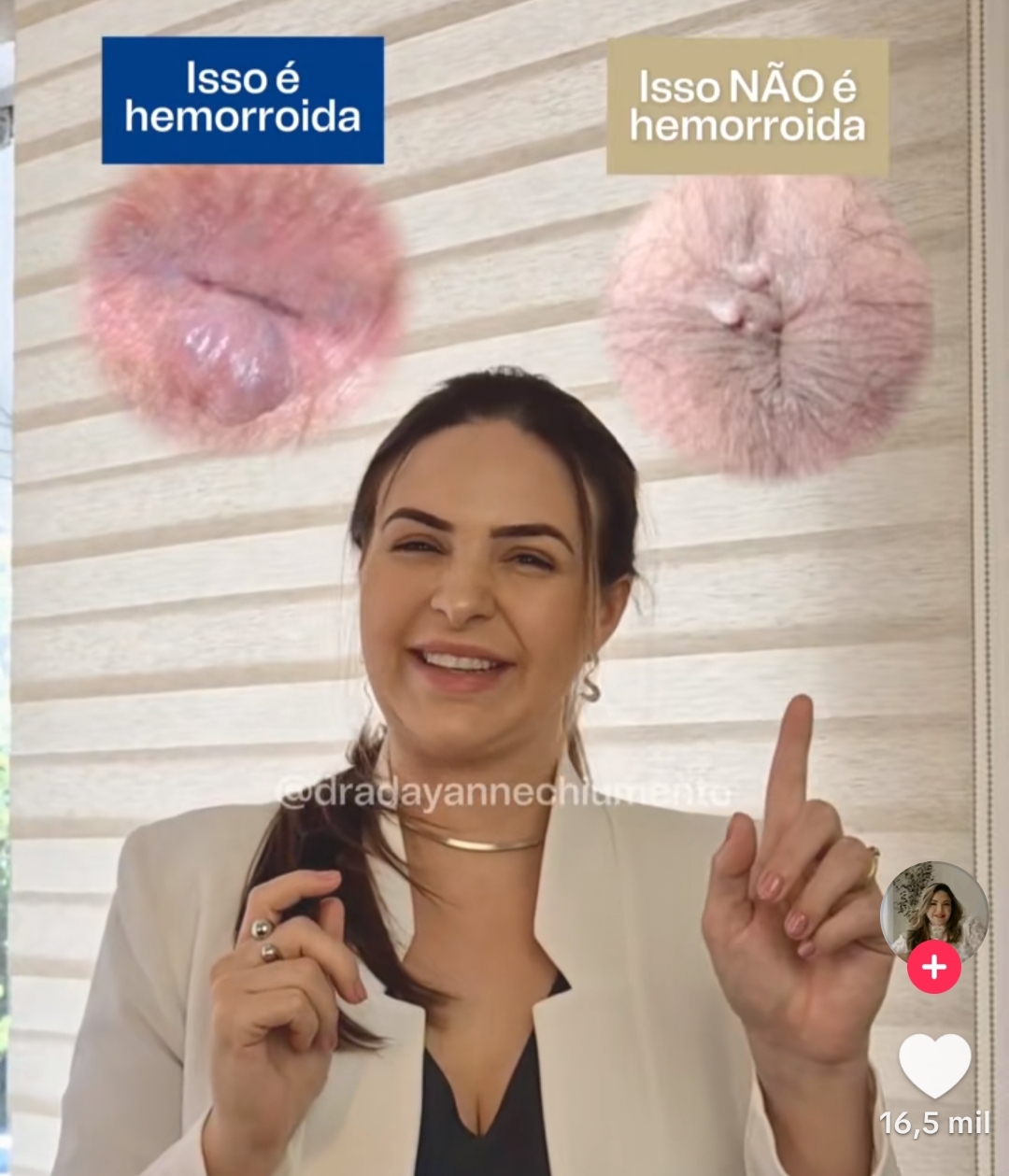The height and width of the screenshot is (1176, 1009).
Task: Follow the creator with the plus button
Action: (933, 968)
